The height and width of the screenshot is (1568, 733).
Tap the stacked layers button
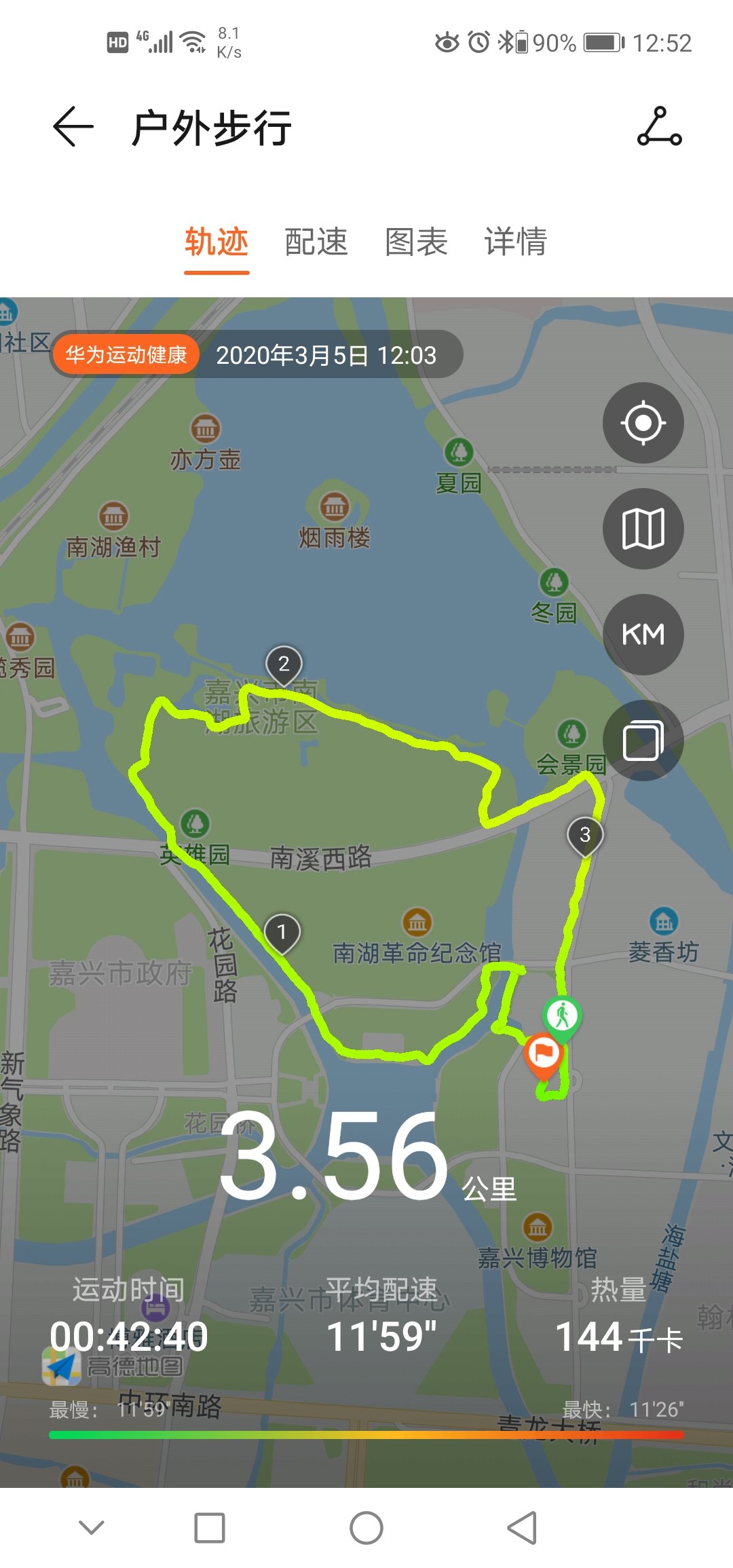click(x=643, y=741)
